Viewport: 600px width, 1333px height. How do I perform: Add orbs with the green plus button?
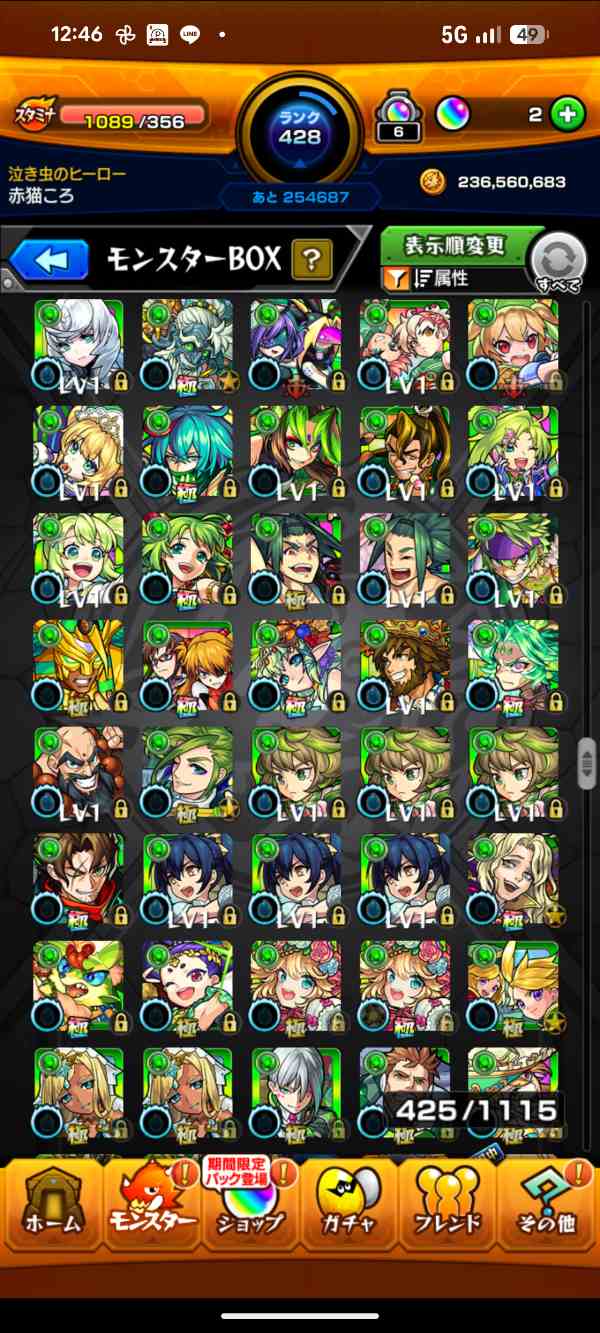pyautogui.click(x=568, y=115)
